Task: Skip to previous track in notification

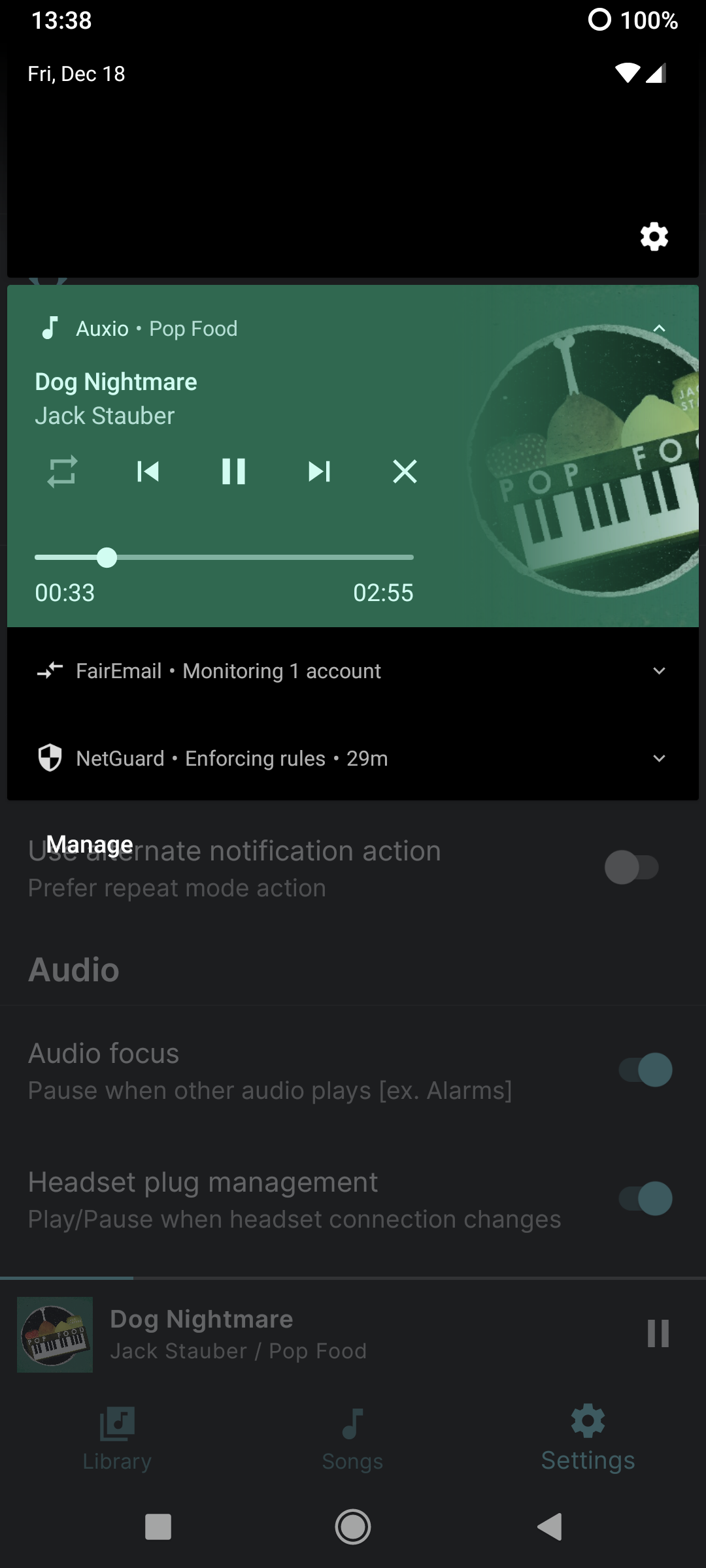Action: [x=148, y=471]
